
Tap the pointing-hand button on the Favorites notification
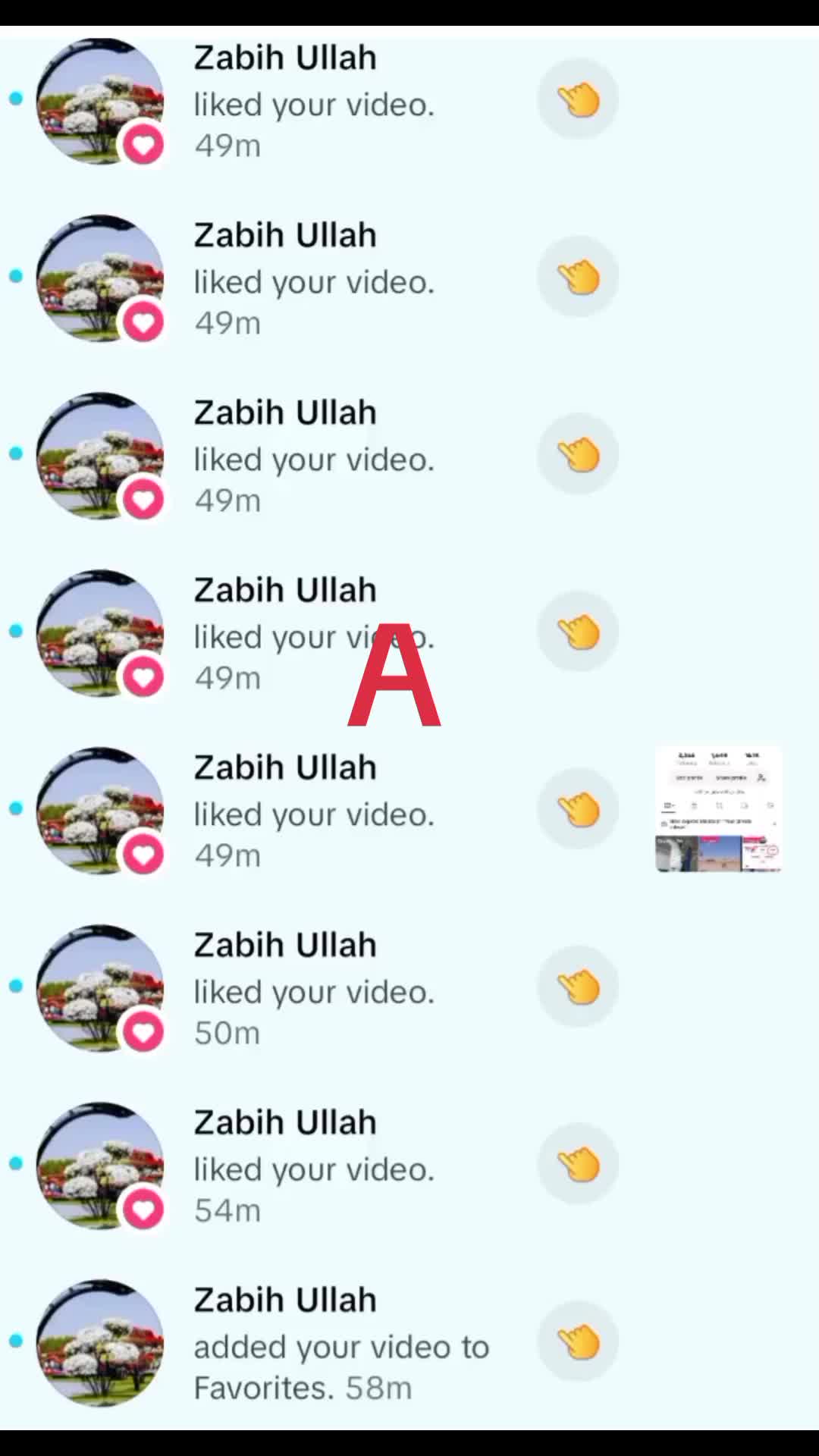(x=578, y=1341)
